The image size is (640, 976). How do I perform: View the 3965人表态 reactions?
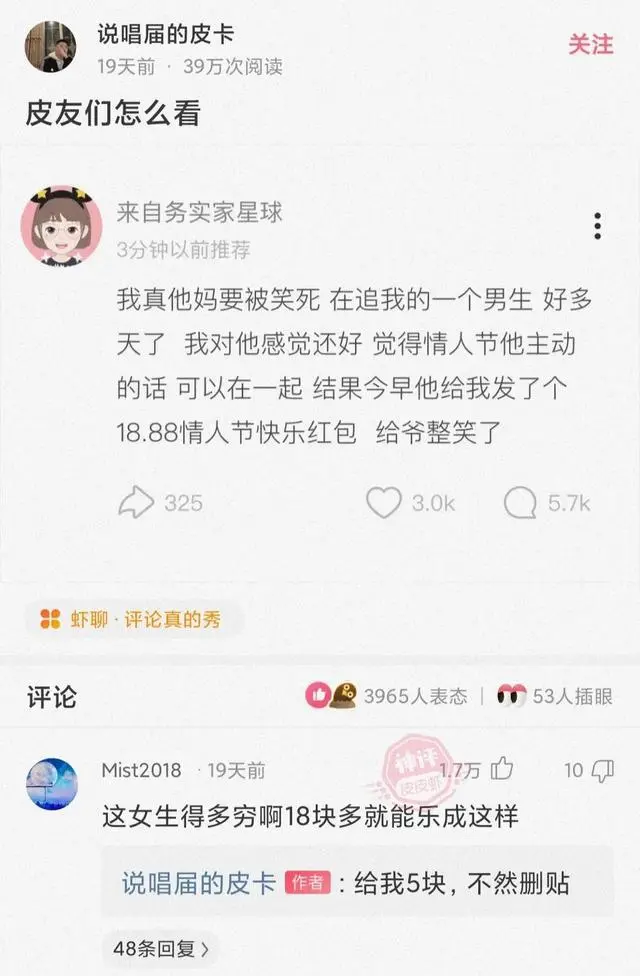click(388, 695)
